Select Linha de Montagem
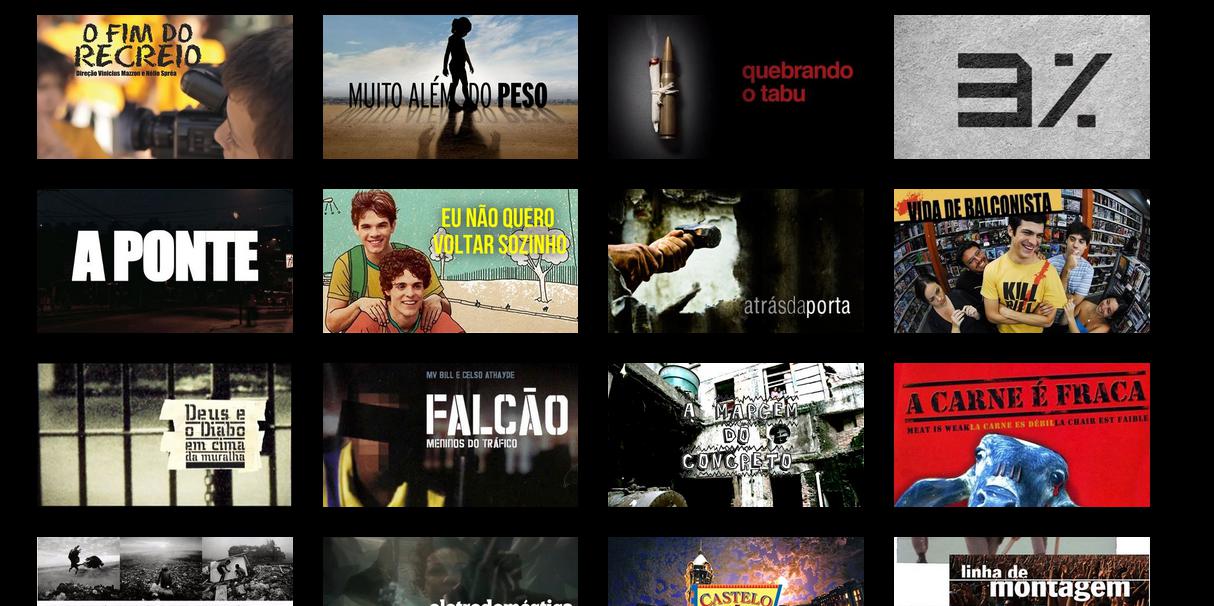 pyautogui.click(x=1021, y=573)
